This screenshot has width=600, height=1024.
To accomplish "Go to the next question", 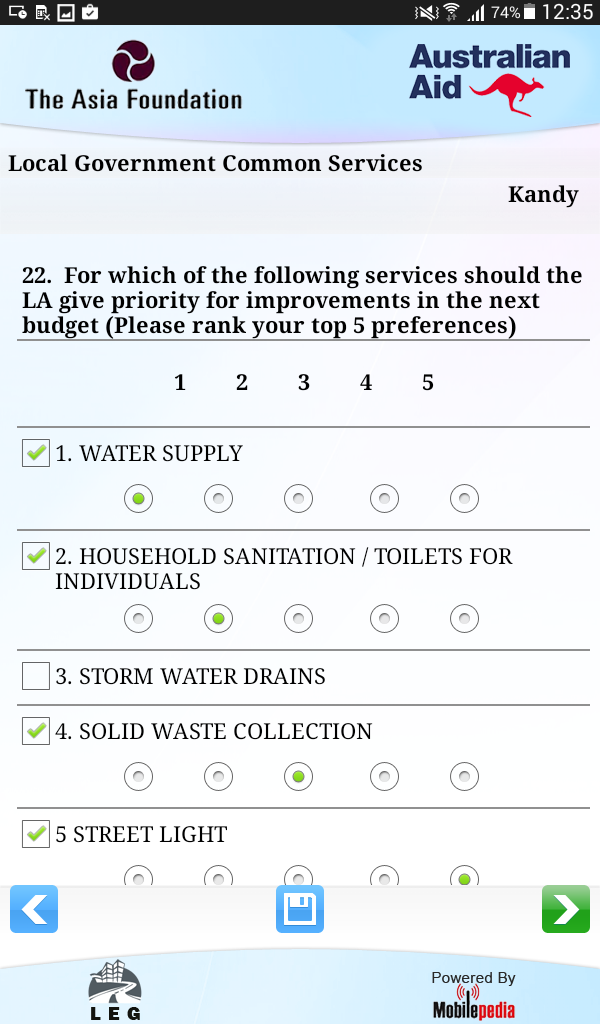I will pyautogui.click(x=565, y=909).
